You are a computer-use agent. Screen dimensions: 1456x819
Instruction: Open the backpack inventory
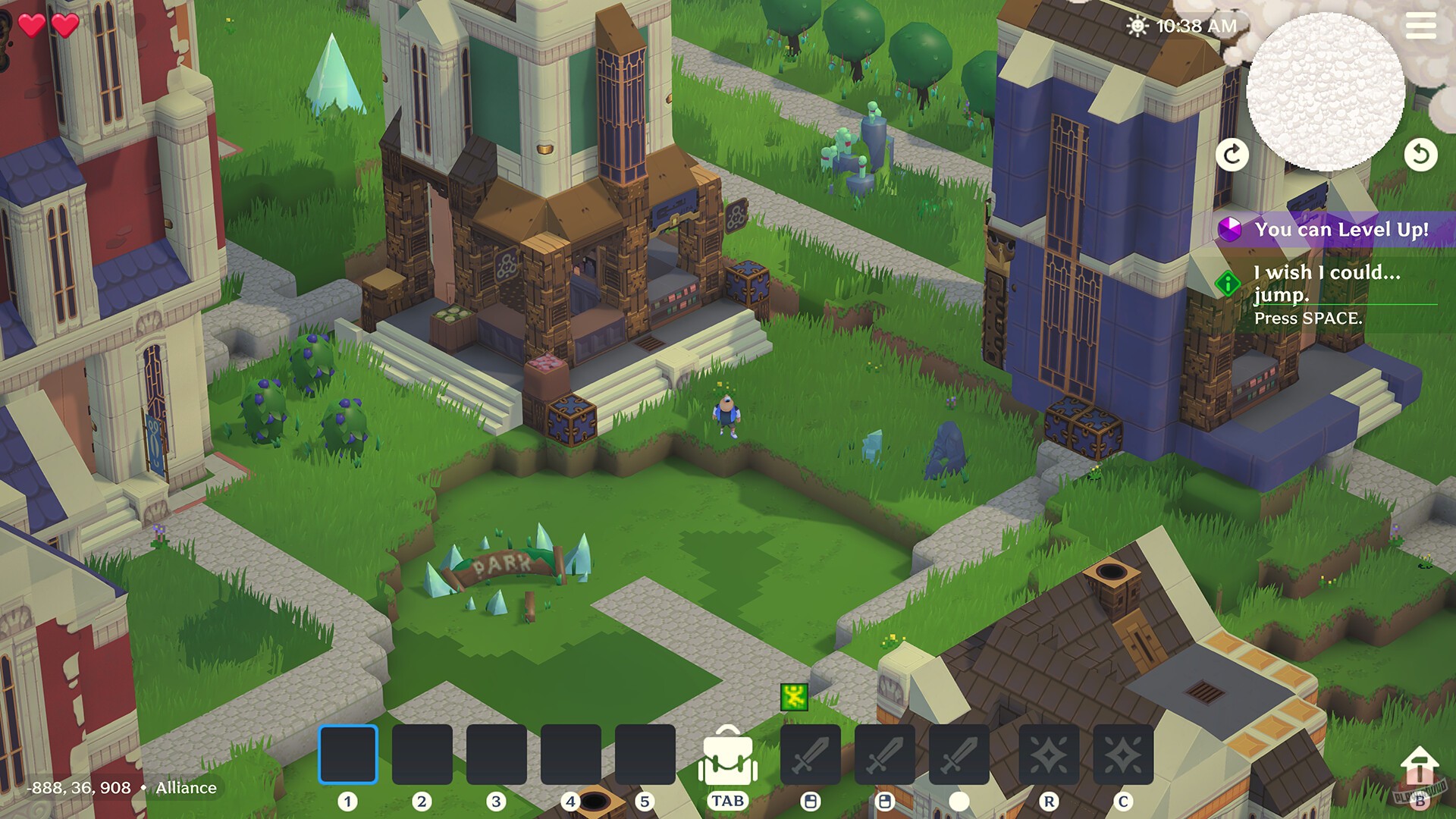(x=727, y=758)
